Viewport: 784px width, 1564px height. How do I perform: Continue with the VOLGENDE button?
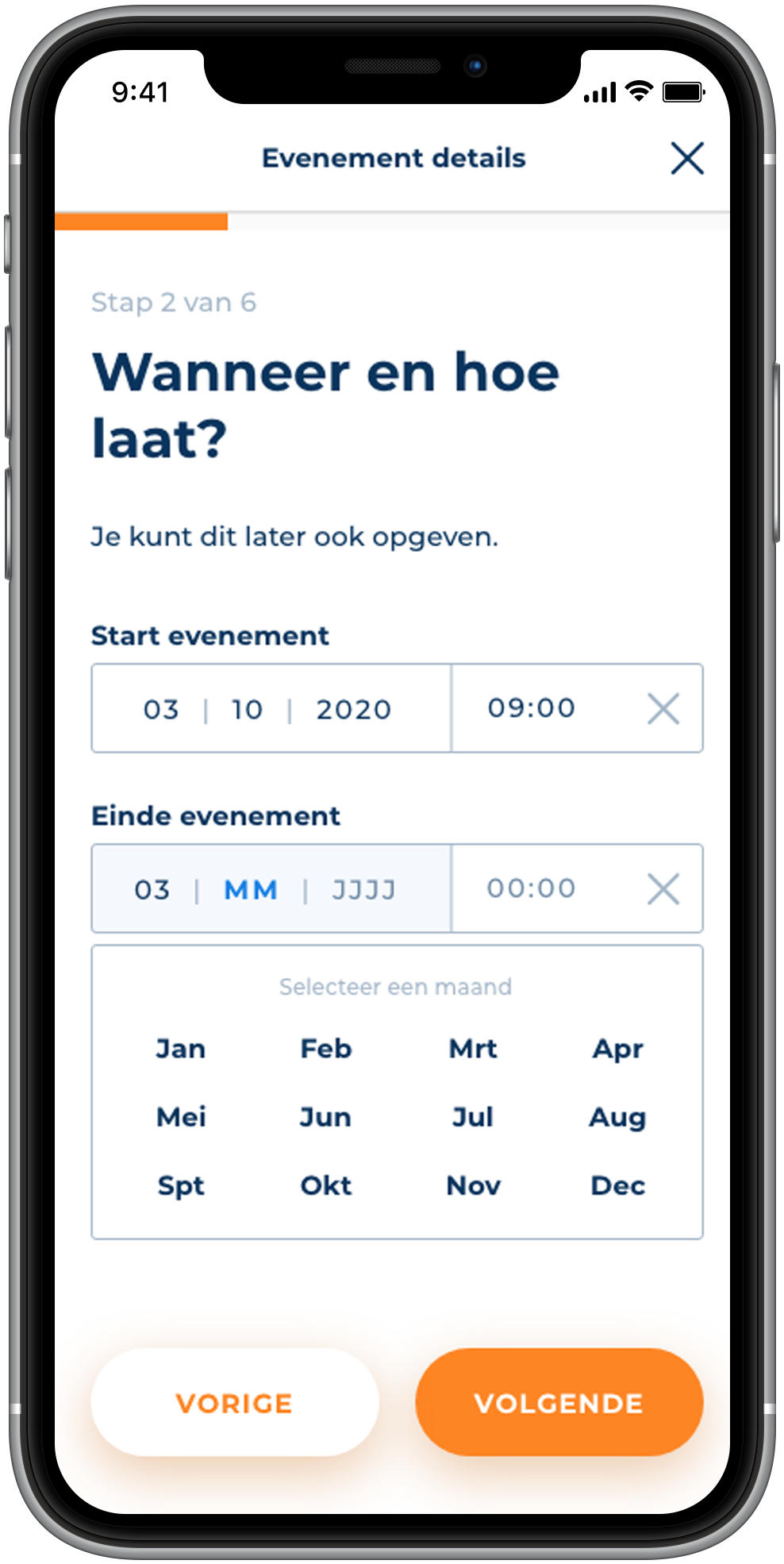point(559,1403)
